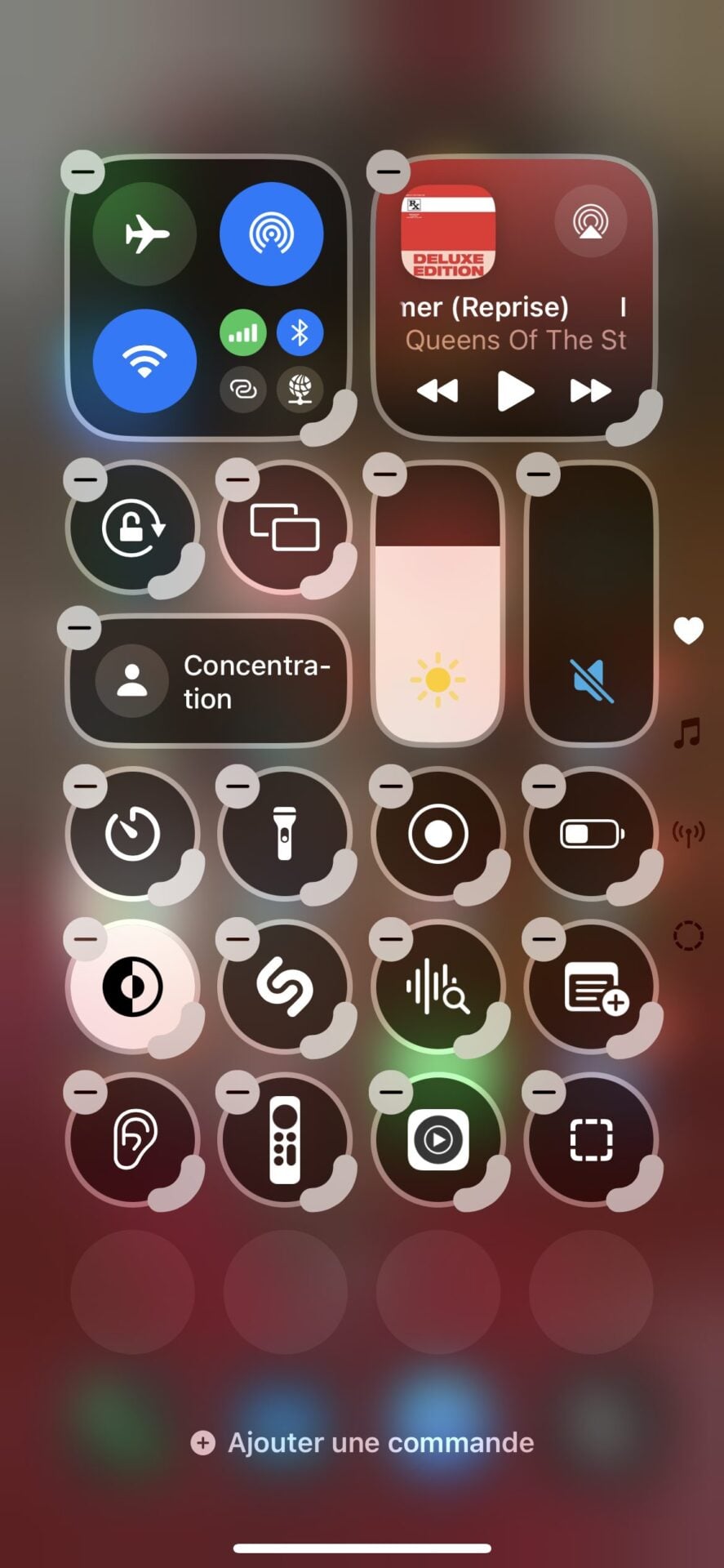724x1568 pixels.
Task: Remove the flashlight control
Action: coord(238,786)
